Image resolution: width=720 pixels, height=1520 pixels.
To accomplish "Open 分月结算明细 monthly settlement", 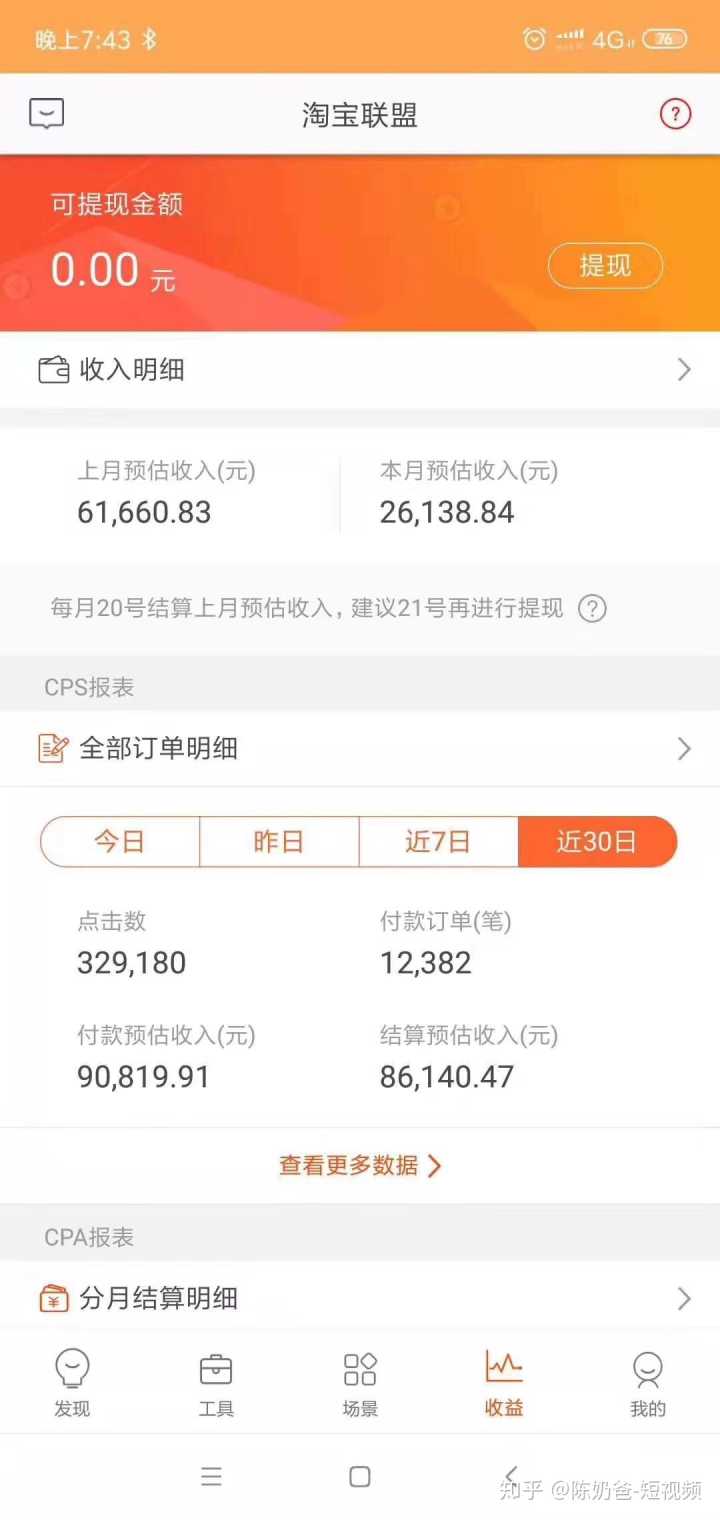I will [360, 1298].
